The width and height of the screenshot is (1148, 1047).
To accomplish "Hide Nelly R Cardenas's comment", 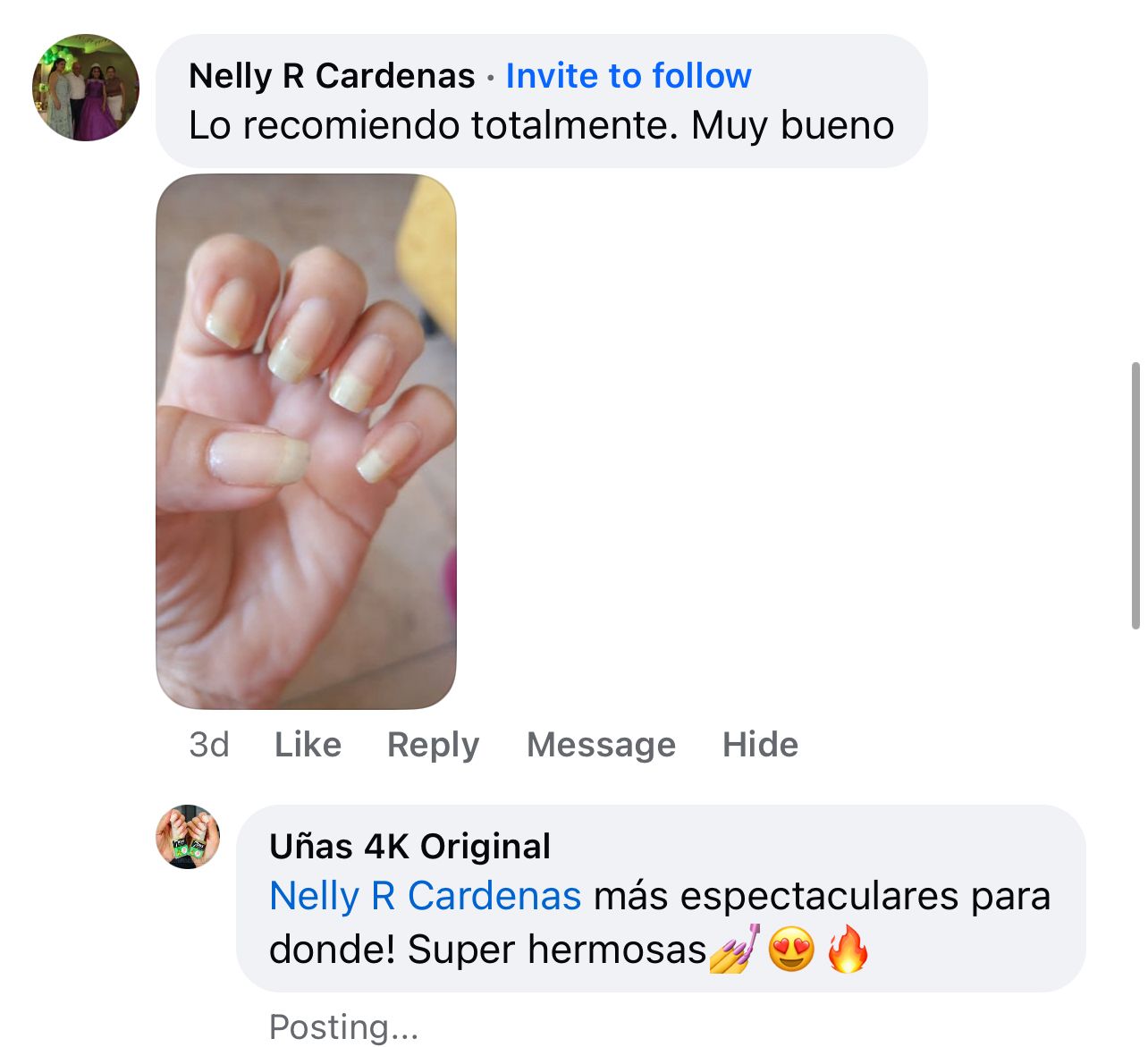I will pos(760,744).
